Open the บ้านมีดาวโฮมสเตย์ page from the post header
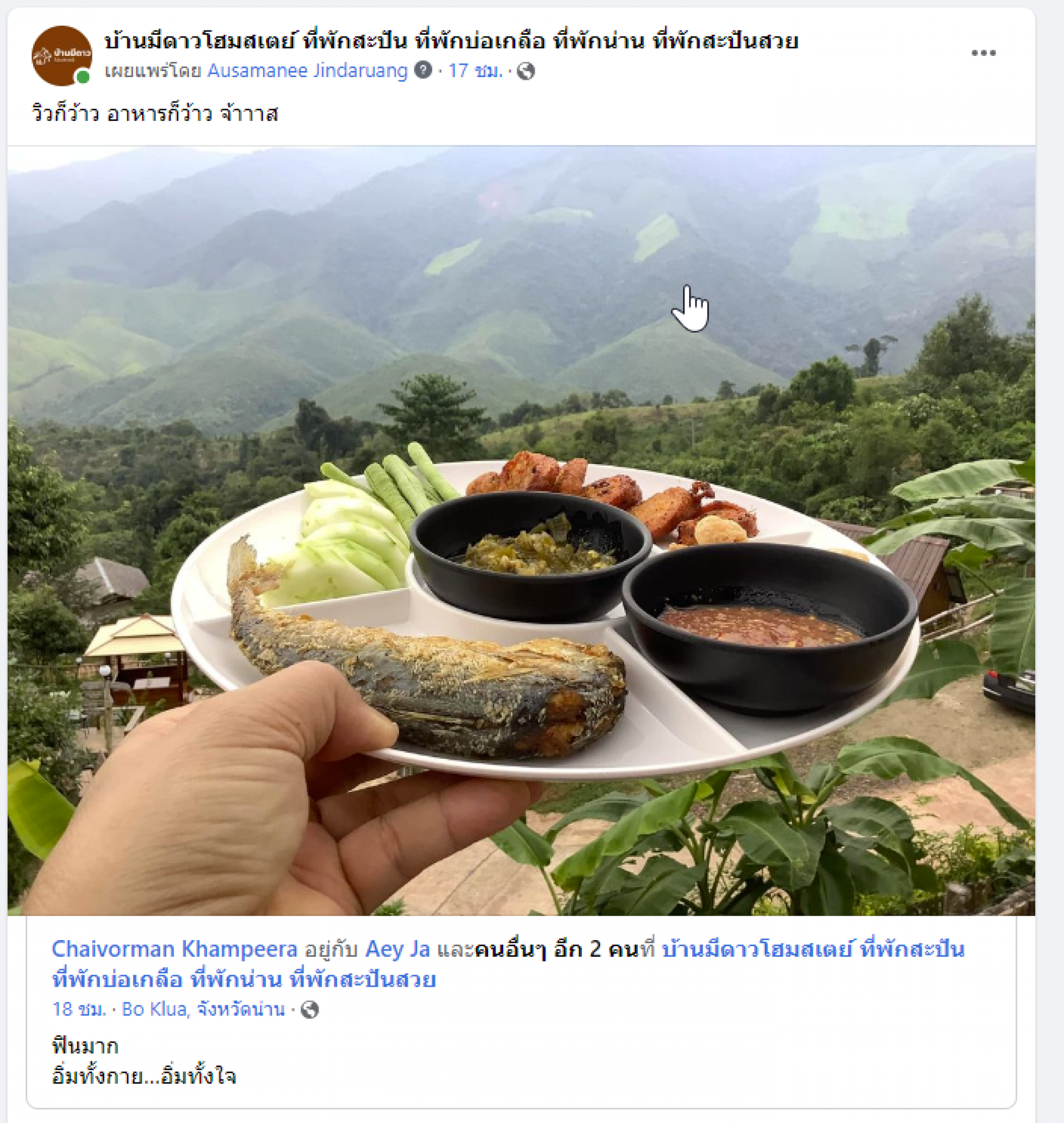Viewport: 1064px width, 1123px height. coord(451,41)
